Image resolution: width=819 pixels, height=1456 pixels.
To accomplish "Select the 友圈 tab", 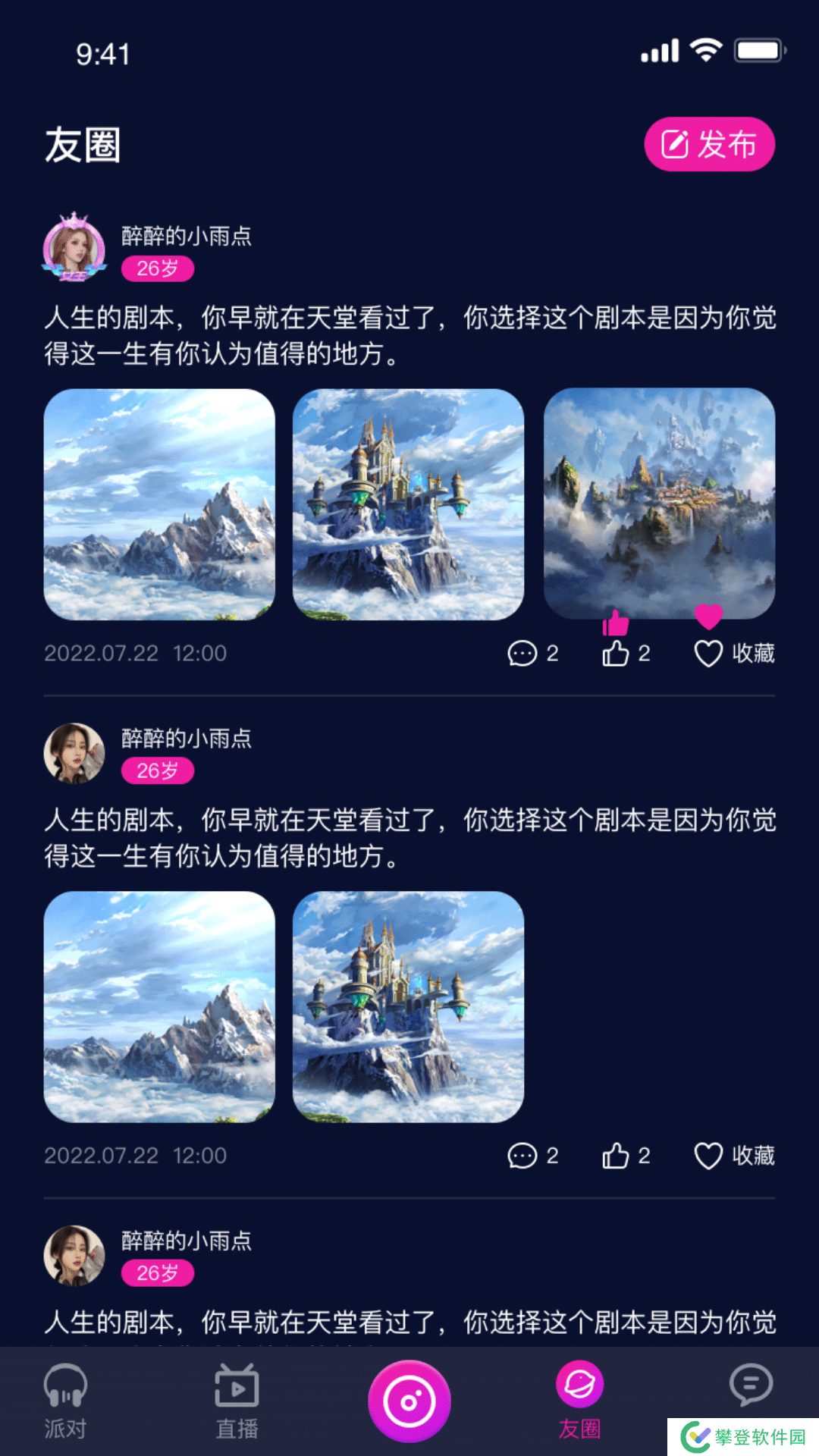I will coord(579,1401).
